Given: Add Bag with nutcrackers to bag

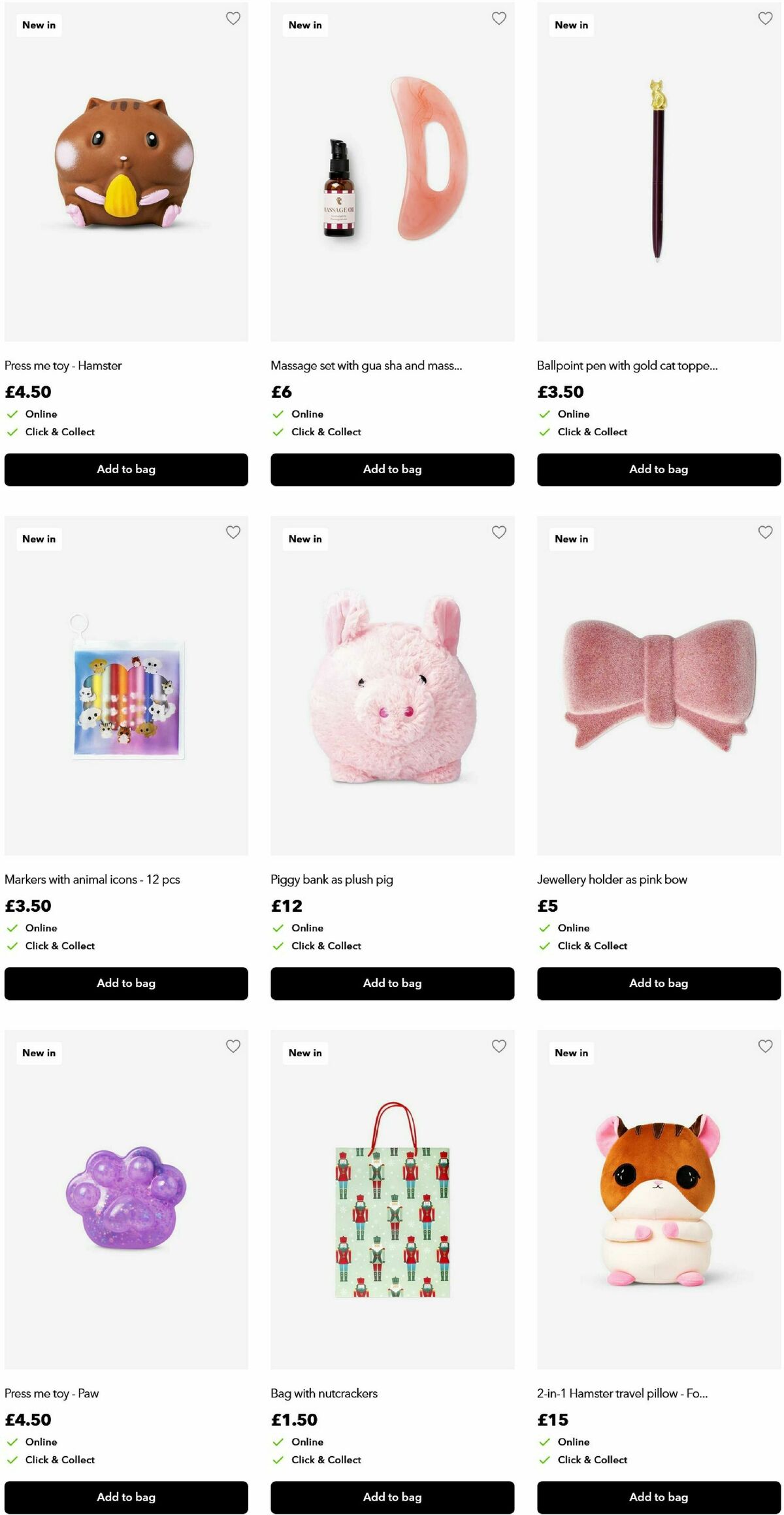Looking at the screenshot, I should point(392,1497).
